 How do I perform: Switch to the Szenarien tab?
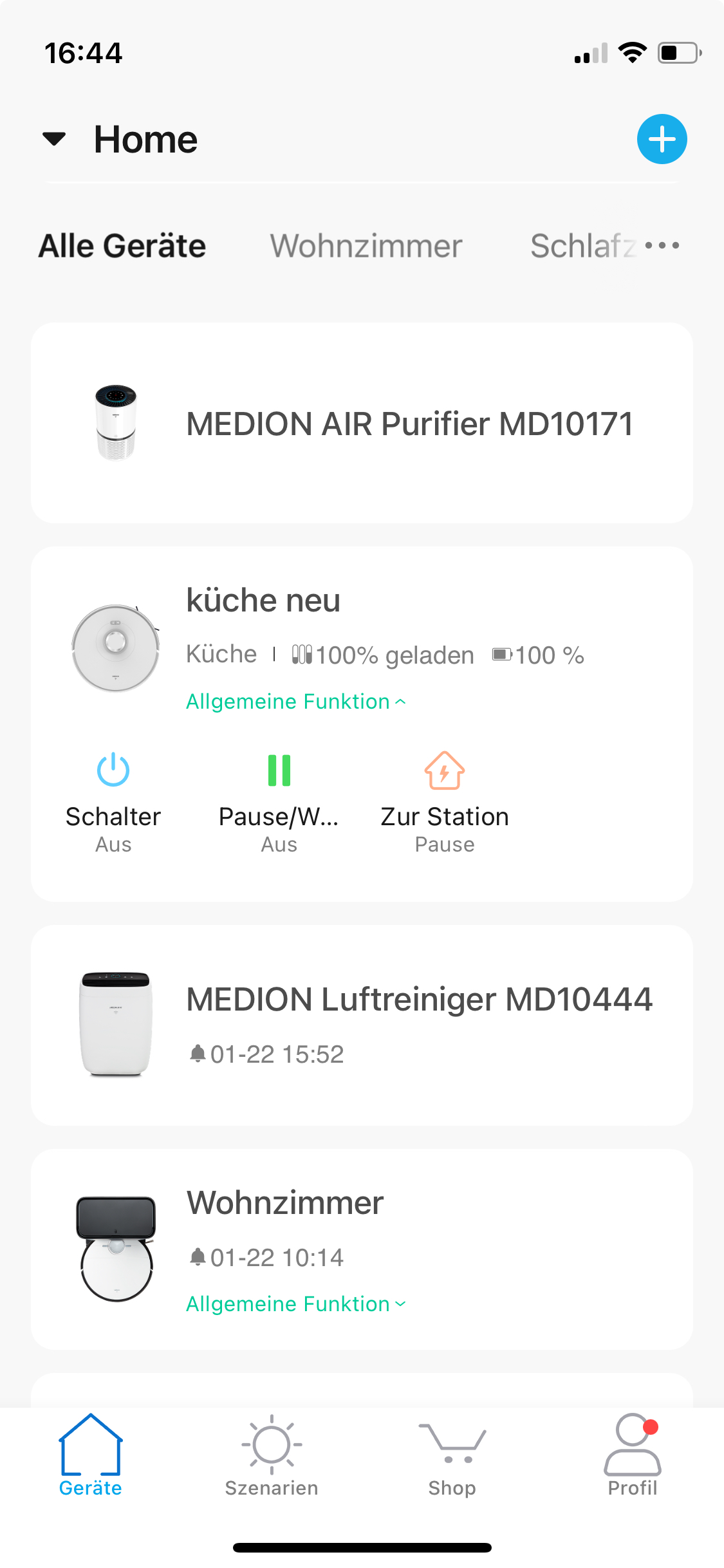coord(271,1455)
